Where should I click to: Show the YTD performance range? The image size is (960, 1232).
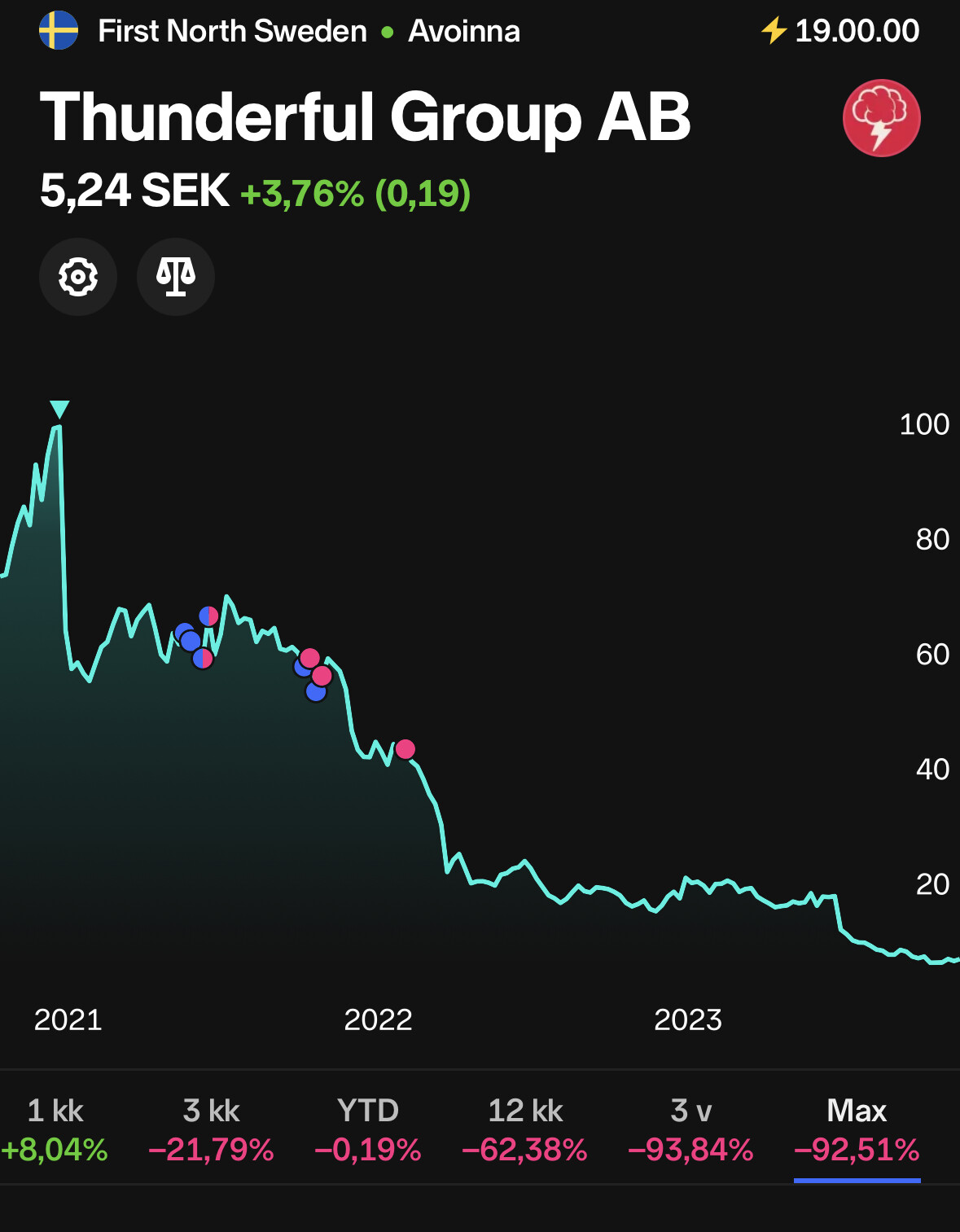367,1129
